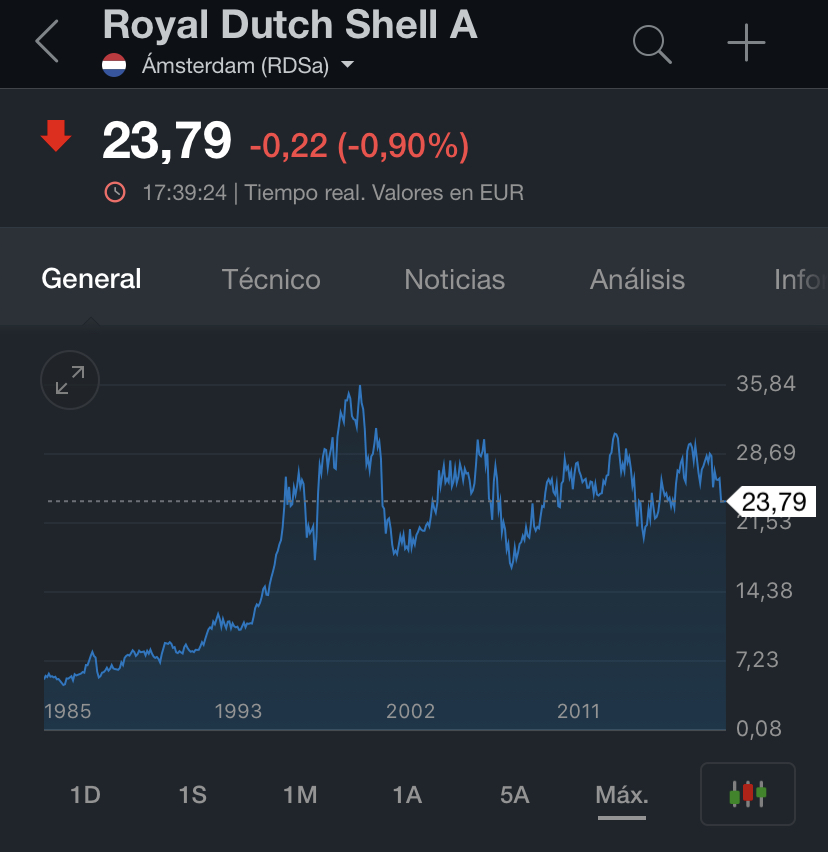Select the 1S chart range
The height and width of the screenshot is (852, 828).
coord(192,795)
